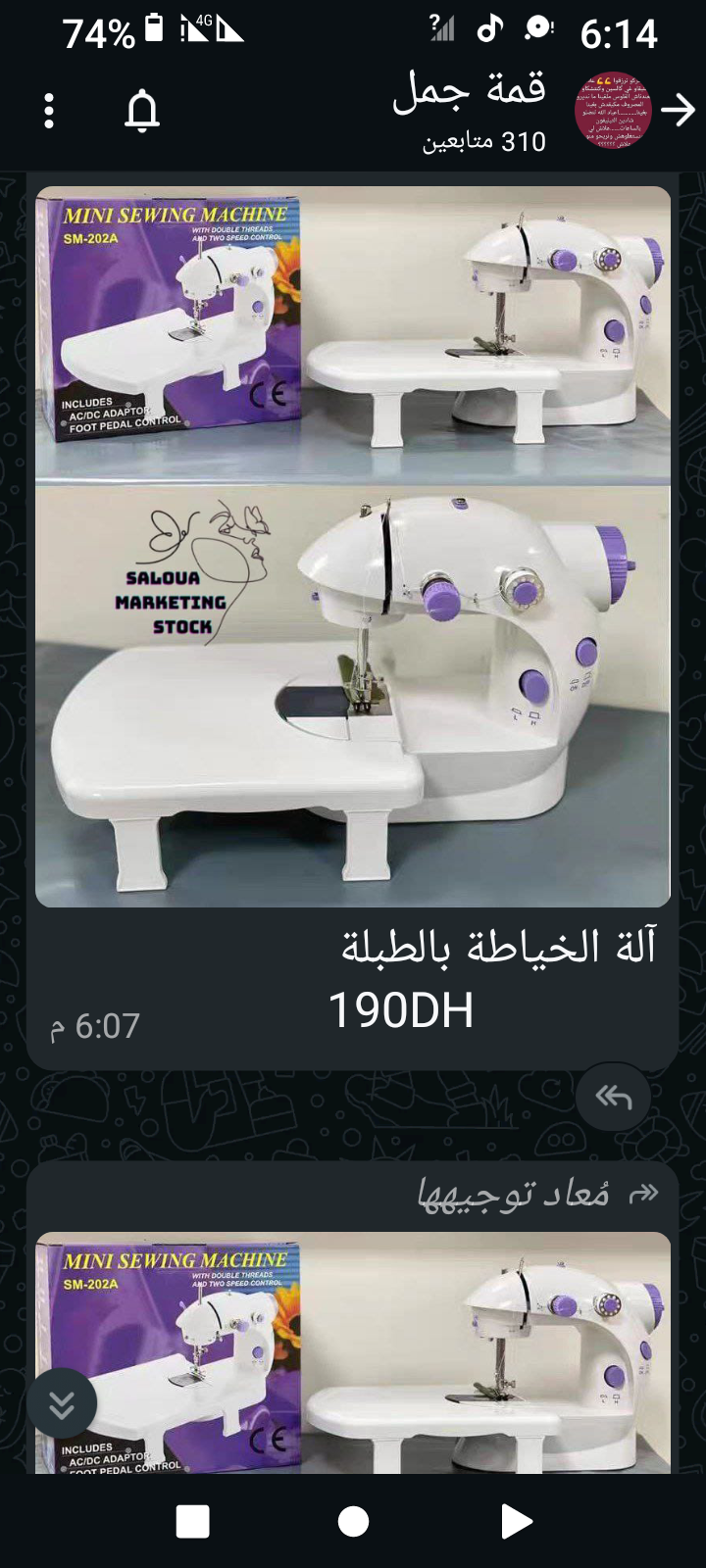Viewport: 706px width, 1568px height.
Task: Open the three-dot overflow menu
Action: (x=49, y=111)
